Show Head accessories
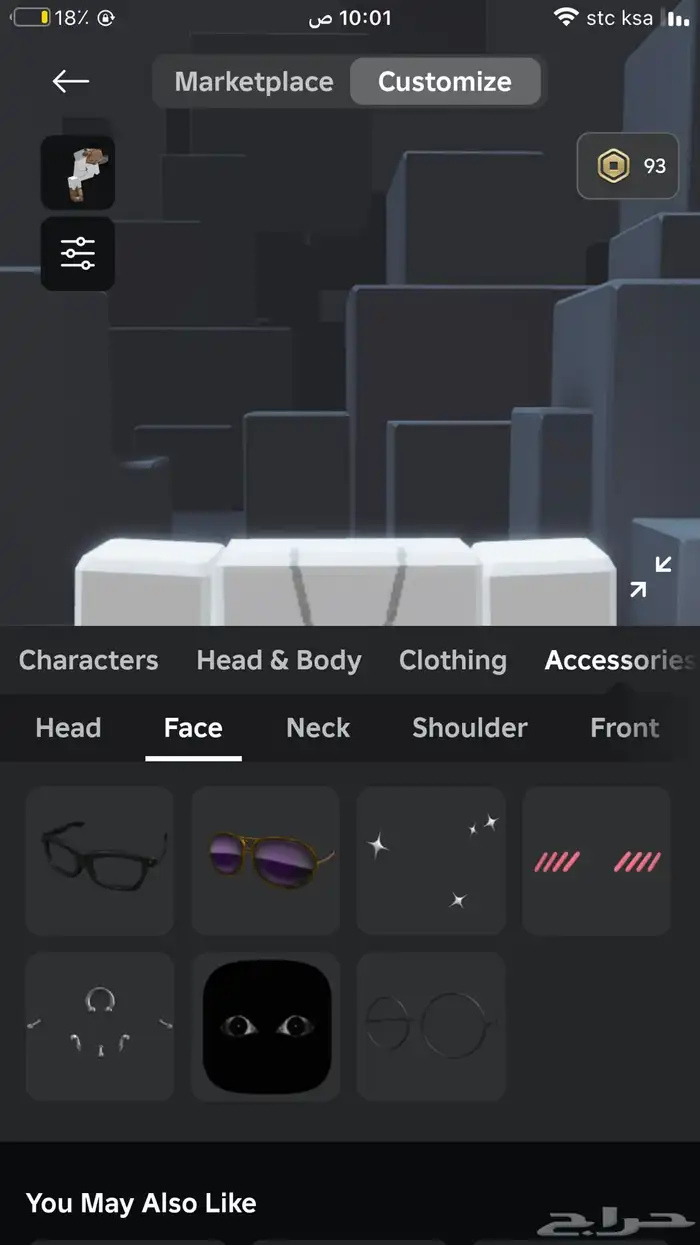Viewport: 700px width, 1245px height. point(68,728)
